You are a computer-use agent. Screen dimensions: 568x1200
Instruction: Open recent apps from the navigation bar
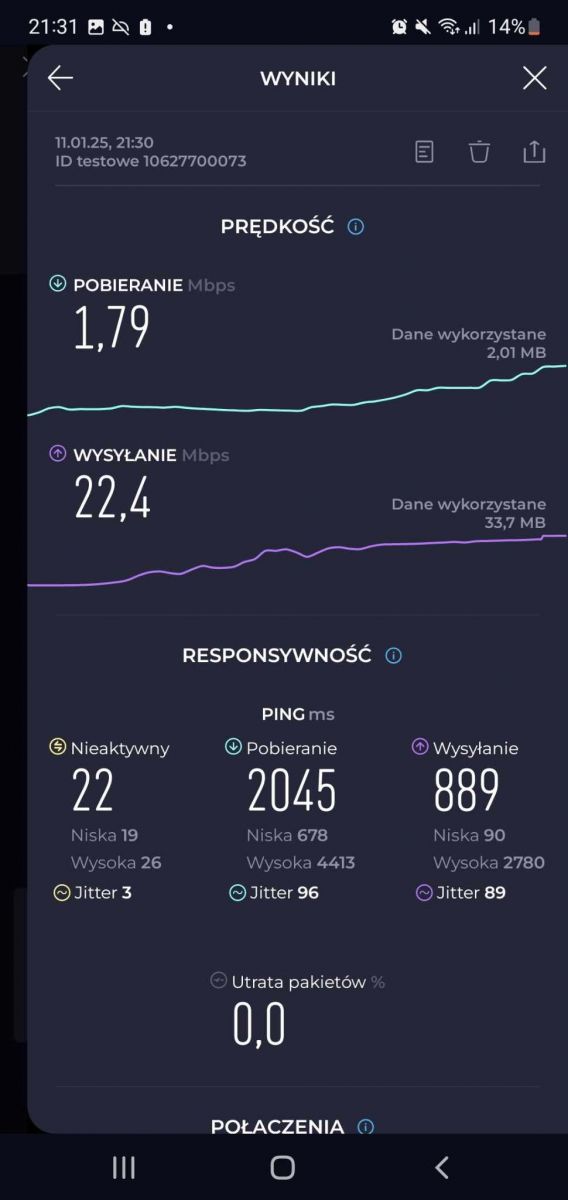124,1167
